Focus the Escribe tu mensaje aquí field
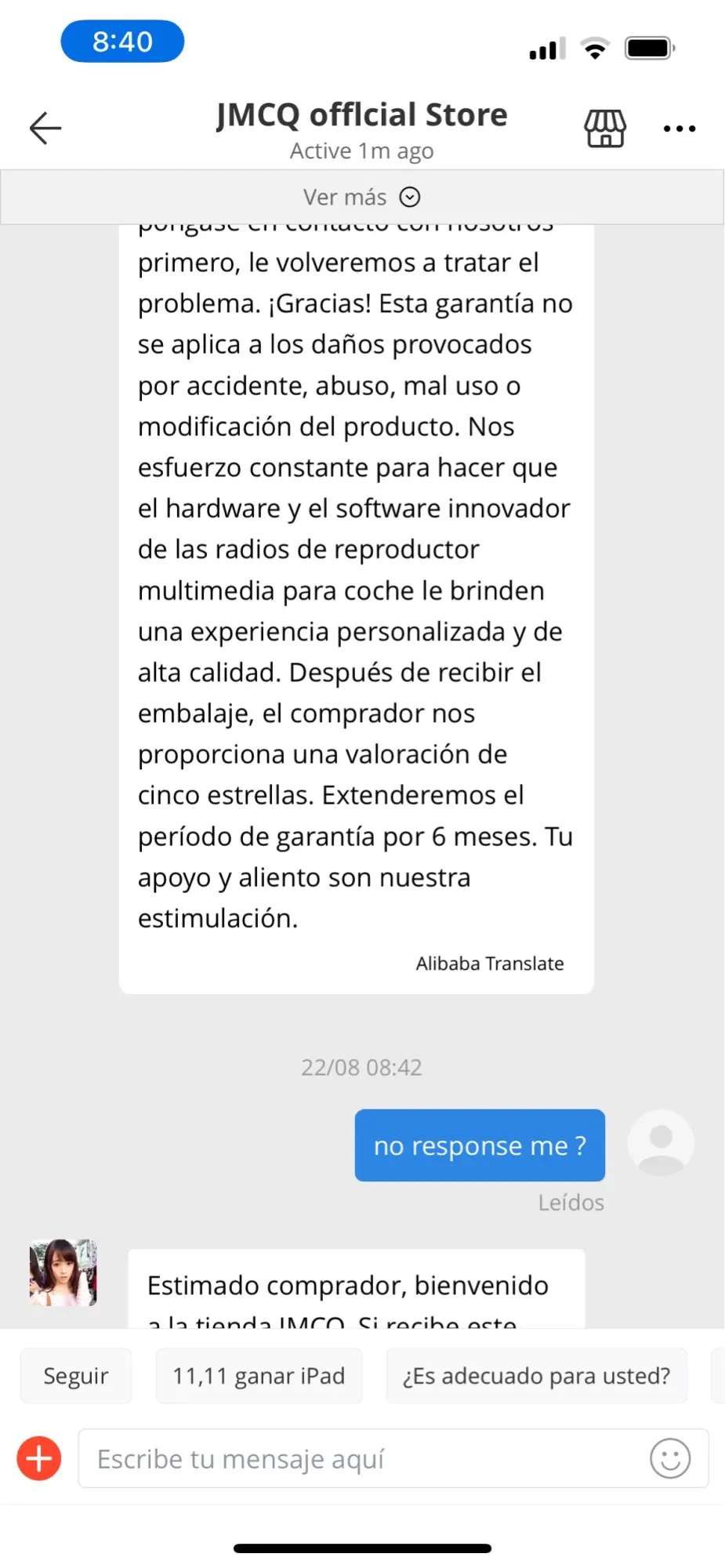This screenshot has height=1568, width=725. [361, 1458]
